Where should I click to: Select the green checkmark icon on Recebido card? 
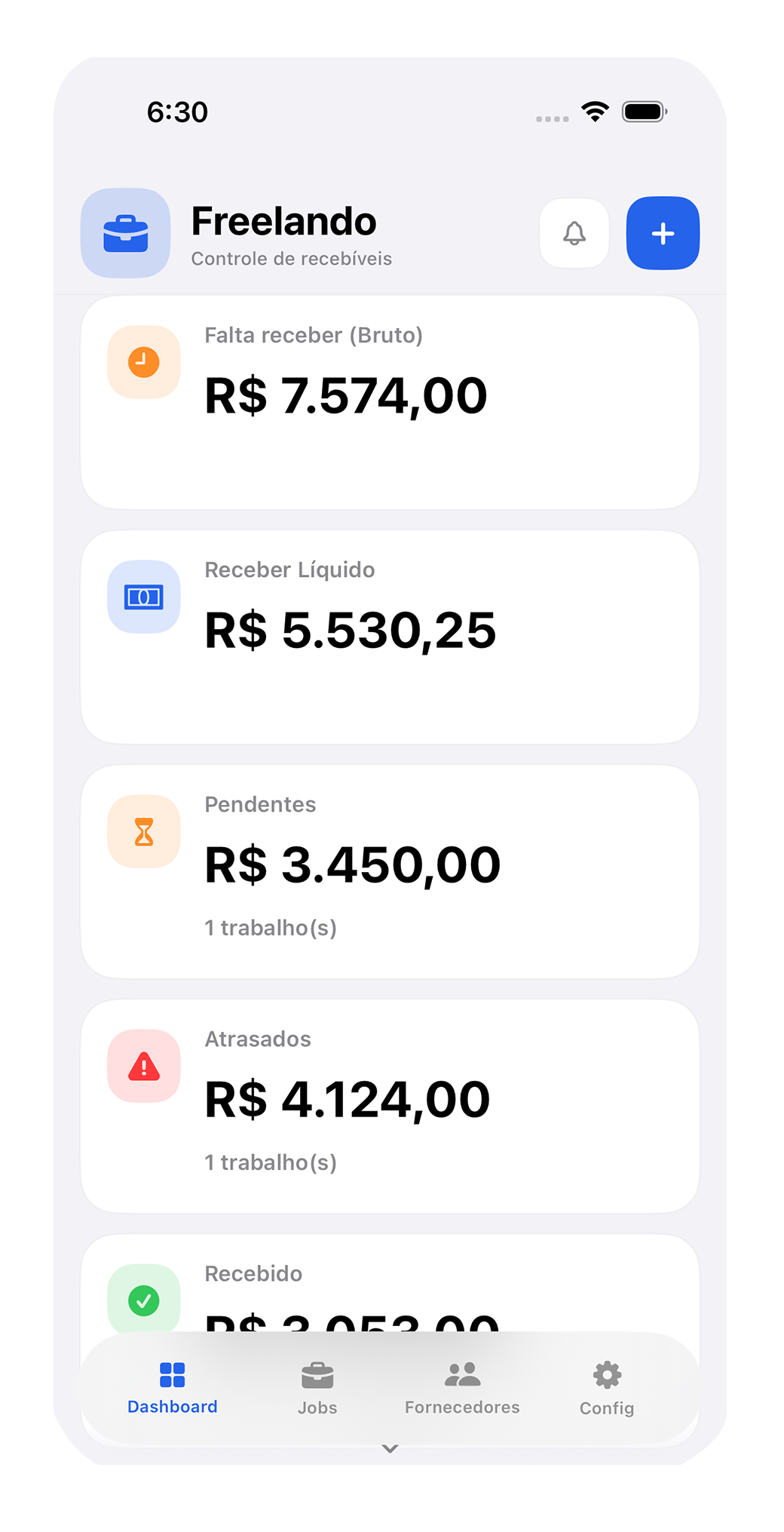pyautogui.click(x=143, y=1300)
